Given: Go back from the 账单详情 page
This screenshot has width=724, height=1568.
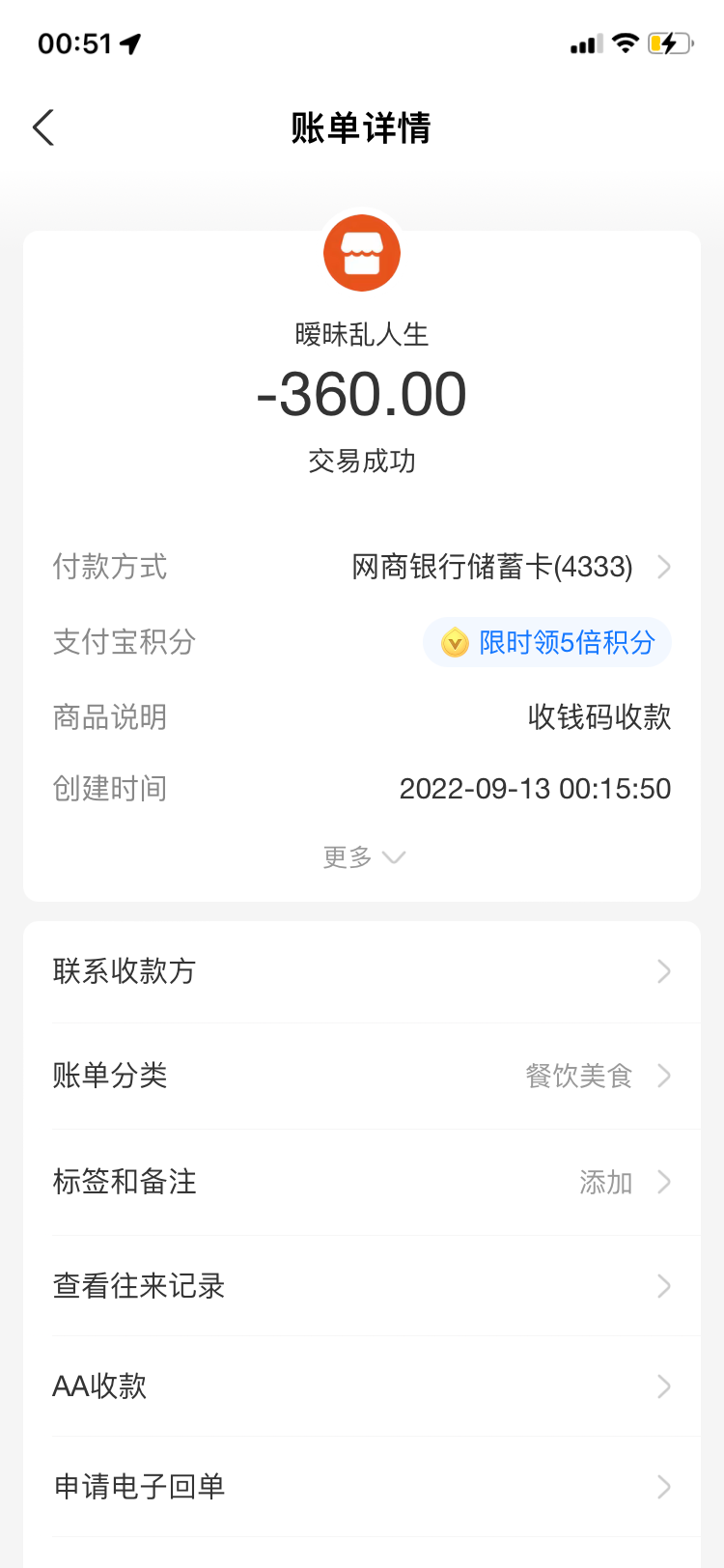Looking at the screenshot, I should click(44, 127).
